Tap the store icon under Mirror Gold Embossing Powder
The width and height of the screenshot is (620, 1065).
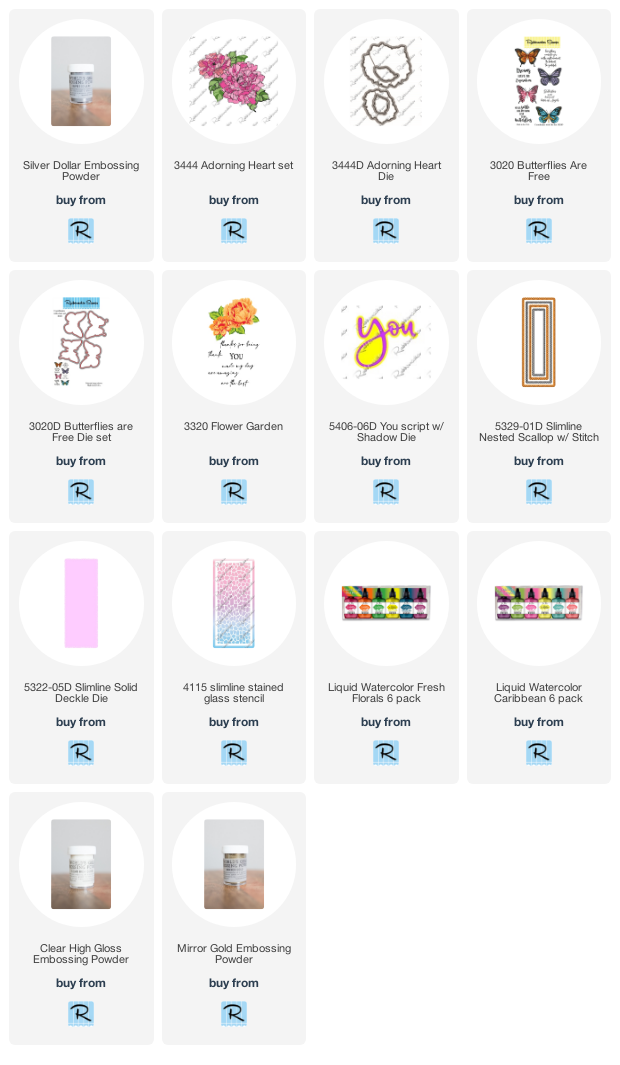point(234,1013)
